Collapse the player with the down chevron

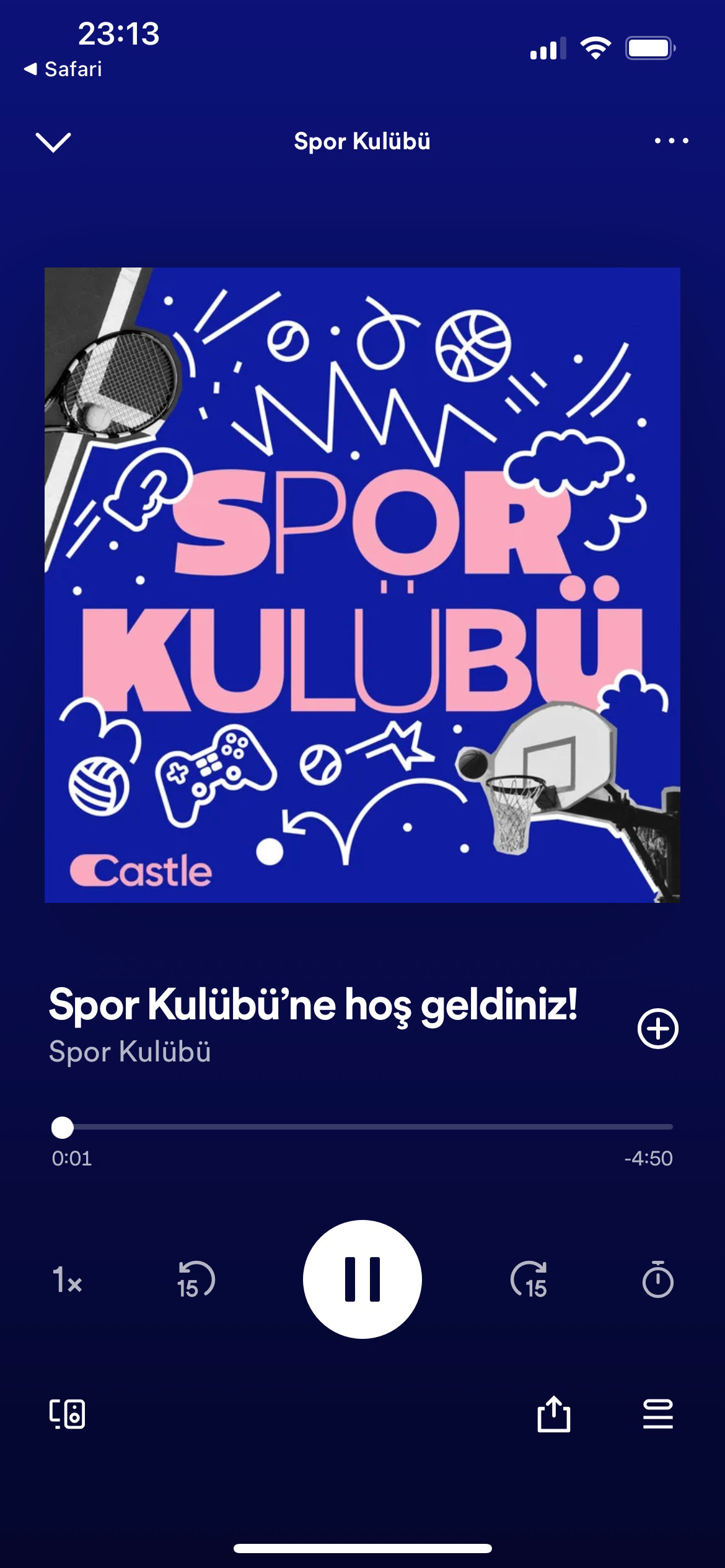[x=54, y=142]
